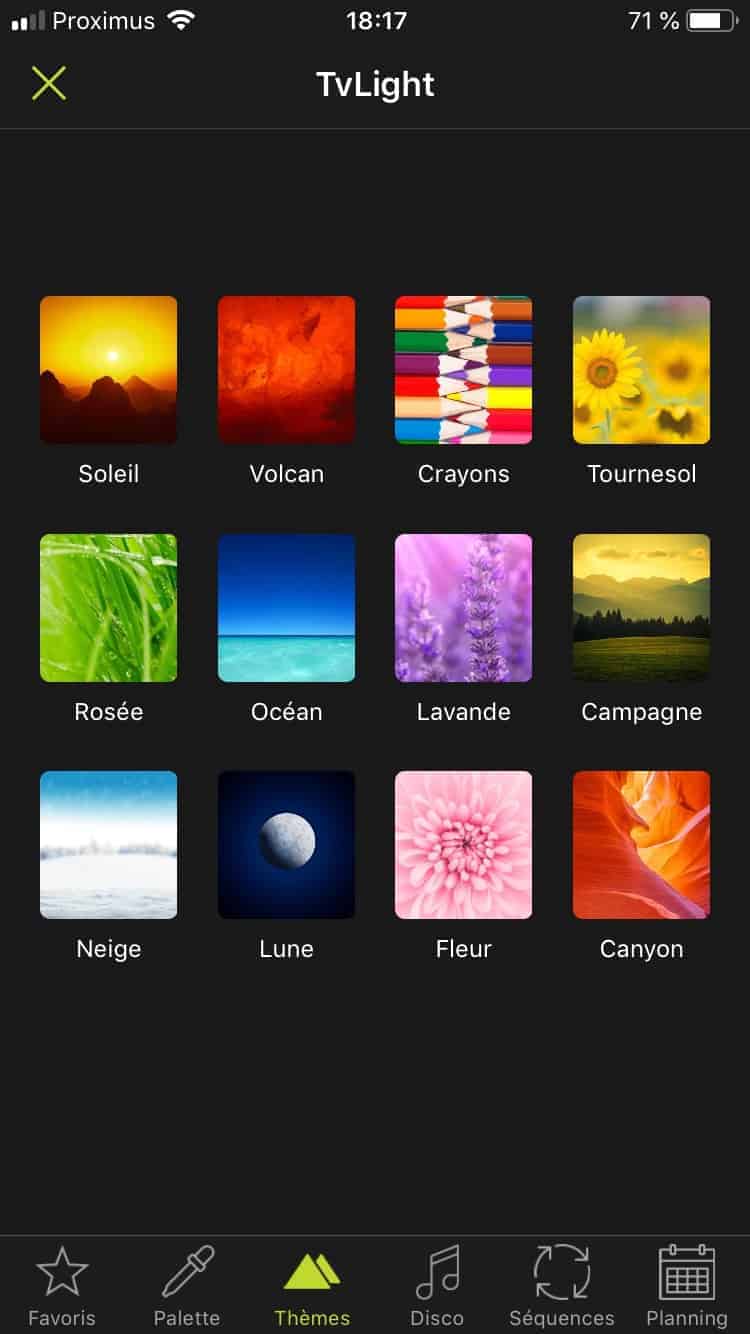
Task: Choose the Crayons theme
Action: point(463,370)
